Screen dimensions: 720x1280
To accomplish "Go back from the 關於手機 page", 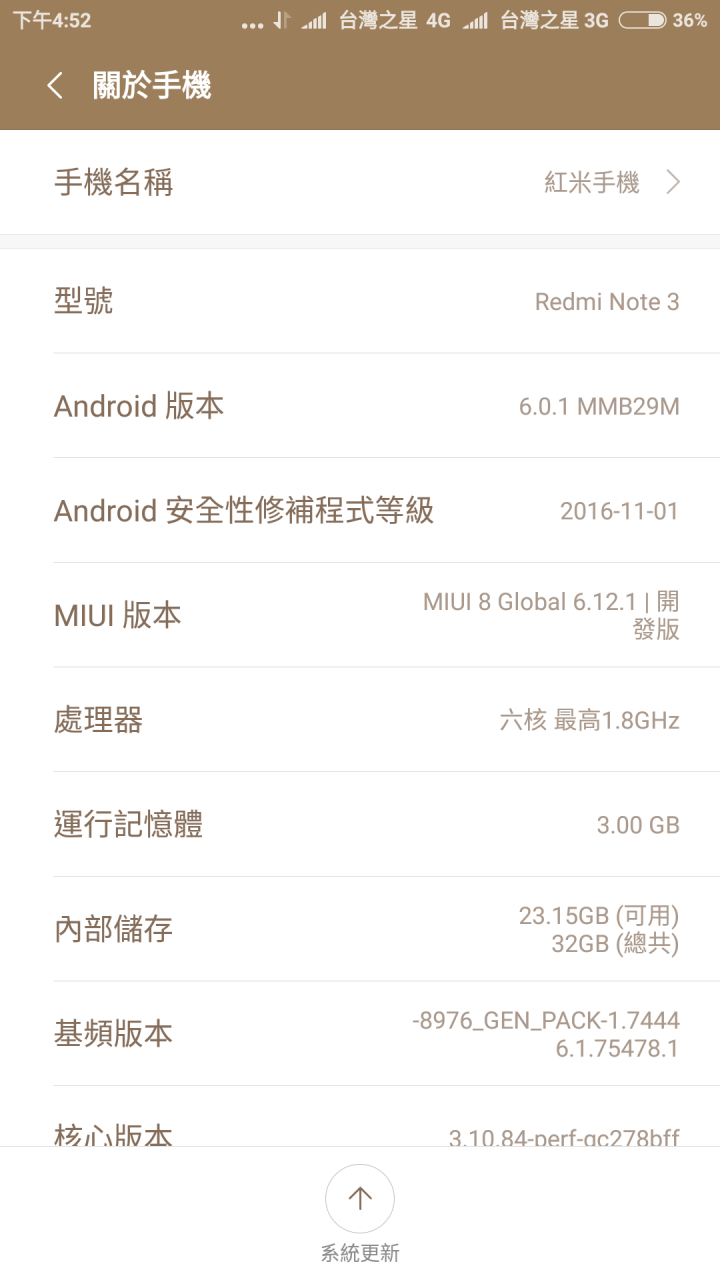I will point(56,86).
